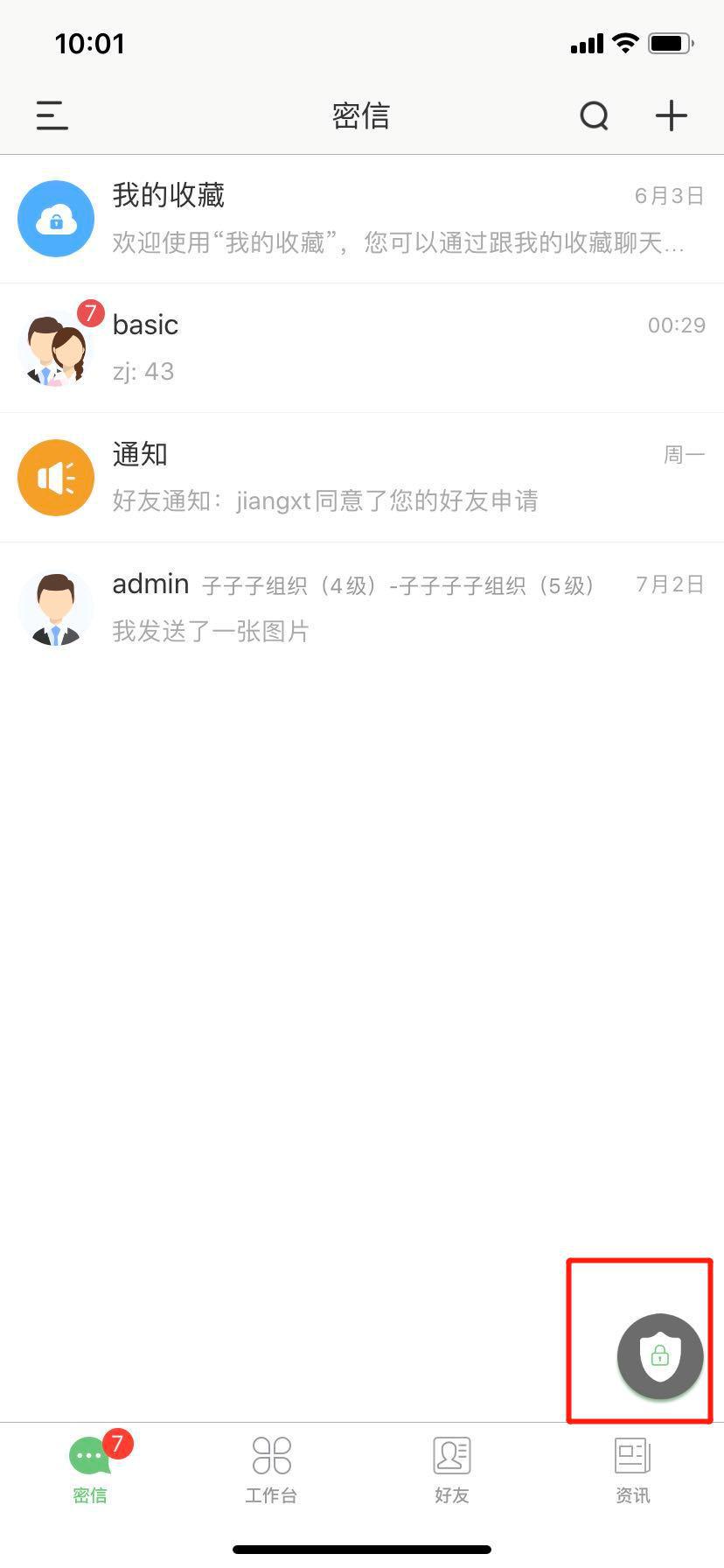The width and height of the screenshot is (724, 1568).
Task: Go to the 好友 tab
Action: pos(452,1470)
